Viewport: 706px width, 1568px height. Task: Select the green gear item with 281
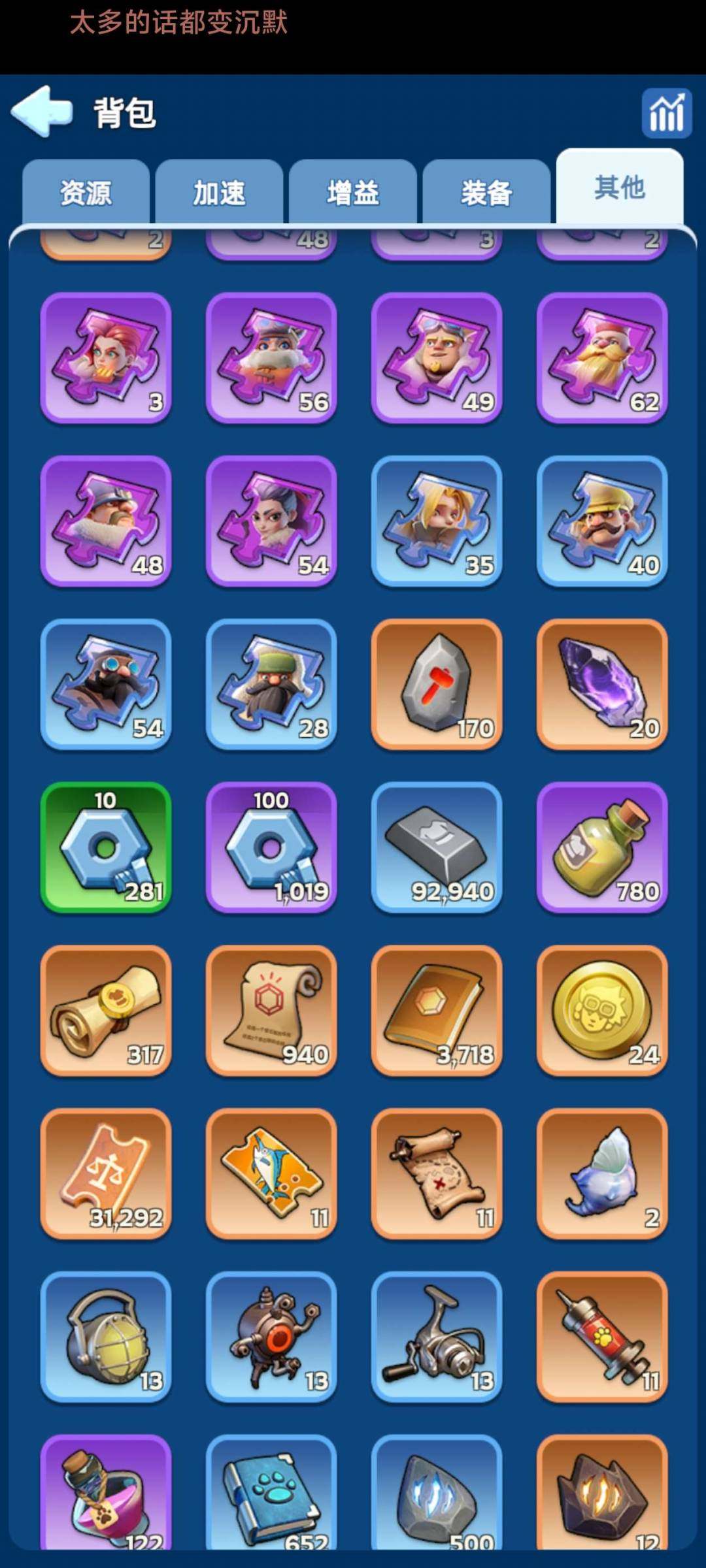[x=106, y=847]
